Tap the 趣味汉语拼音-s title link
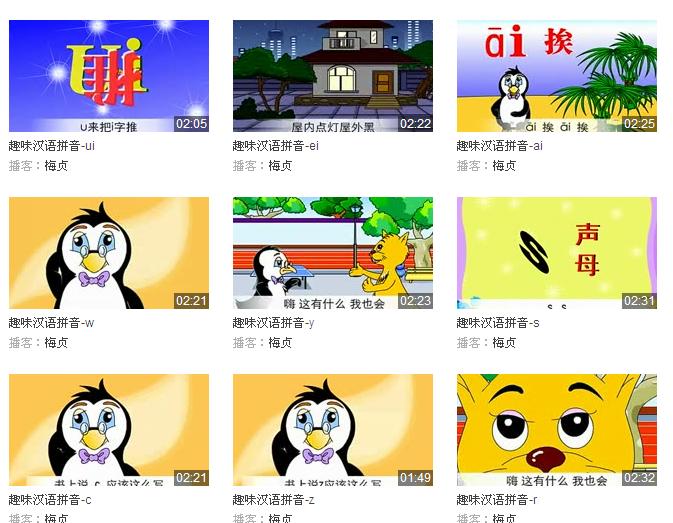673x523 pixels. (498, 323)
